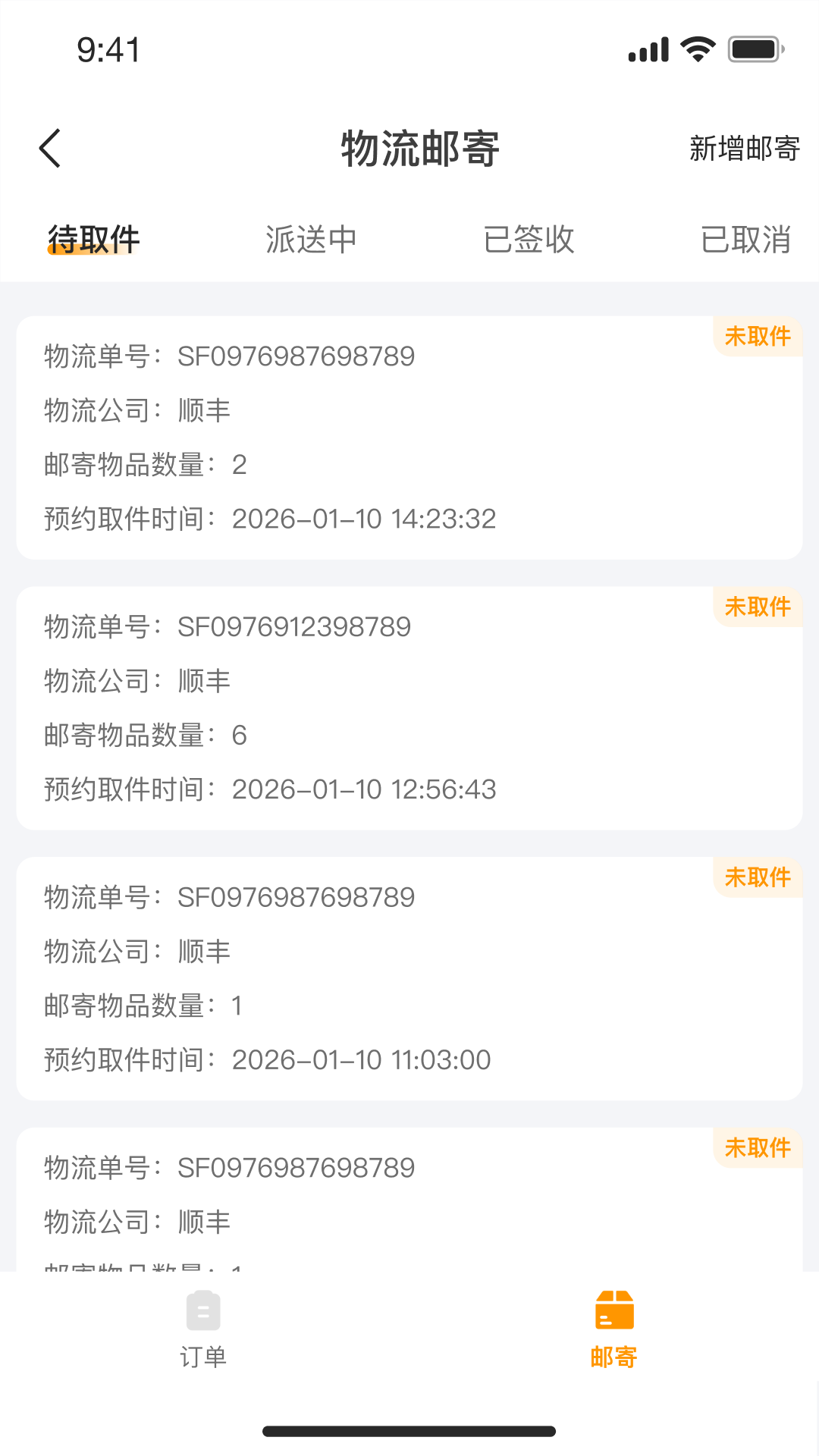The width and height of the screenshot is (819, 1456).
Task: Tap the first card's tracking number SF0976987698789
Action: tap(296, 356)
